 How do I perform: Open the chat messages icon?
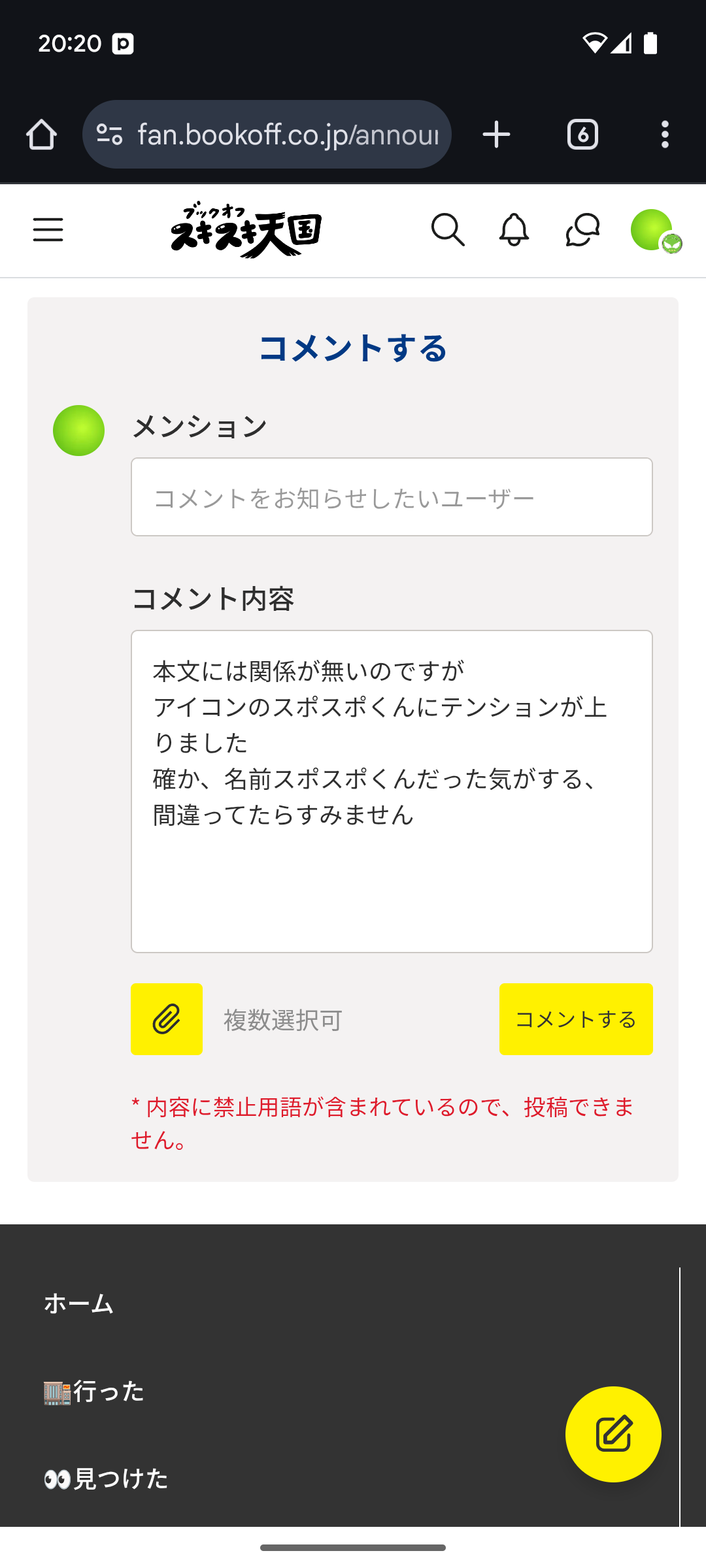tap(582, 230)
